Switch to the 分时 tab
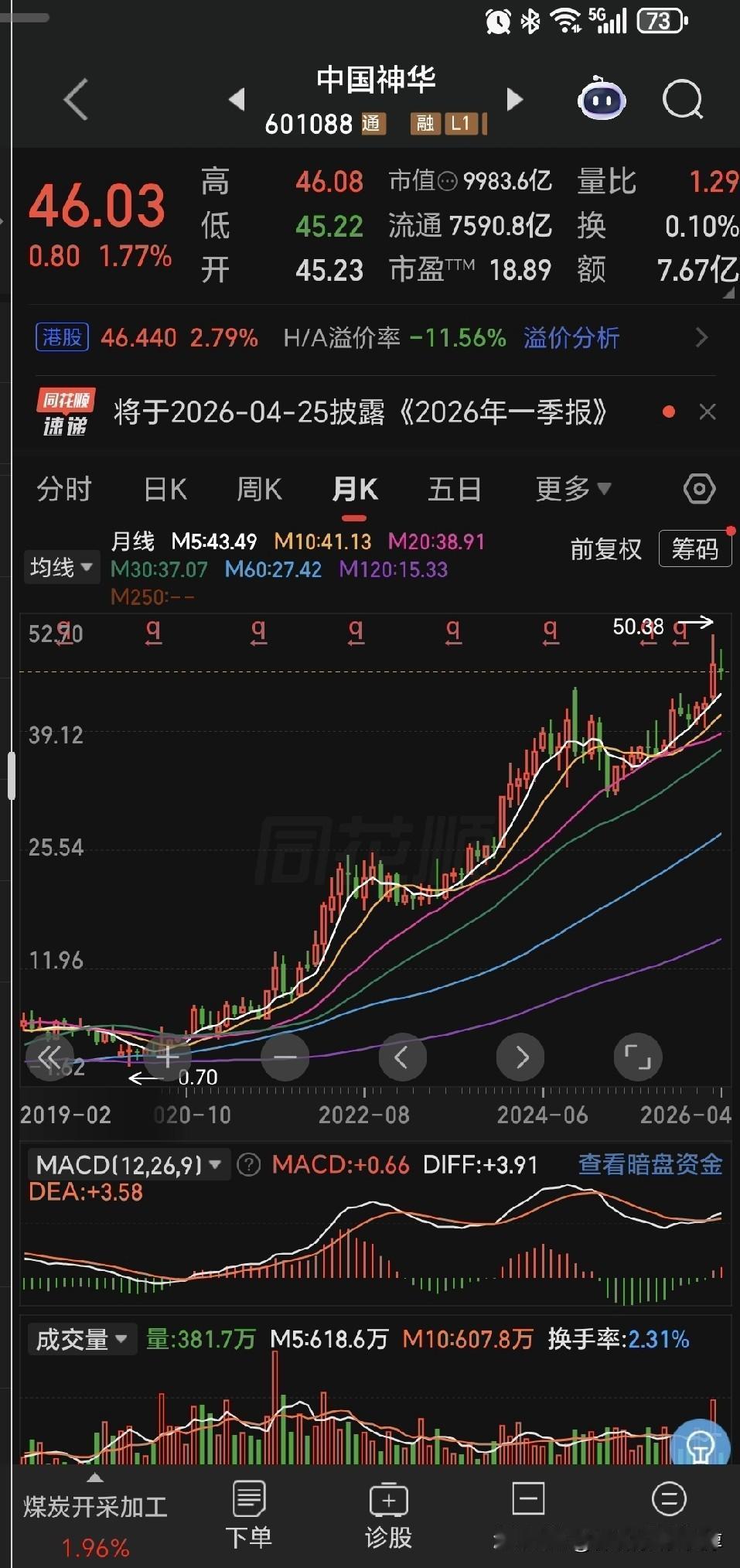740x1568 pixels. point(64,489)
